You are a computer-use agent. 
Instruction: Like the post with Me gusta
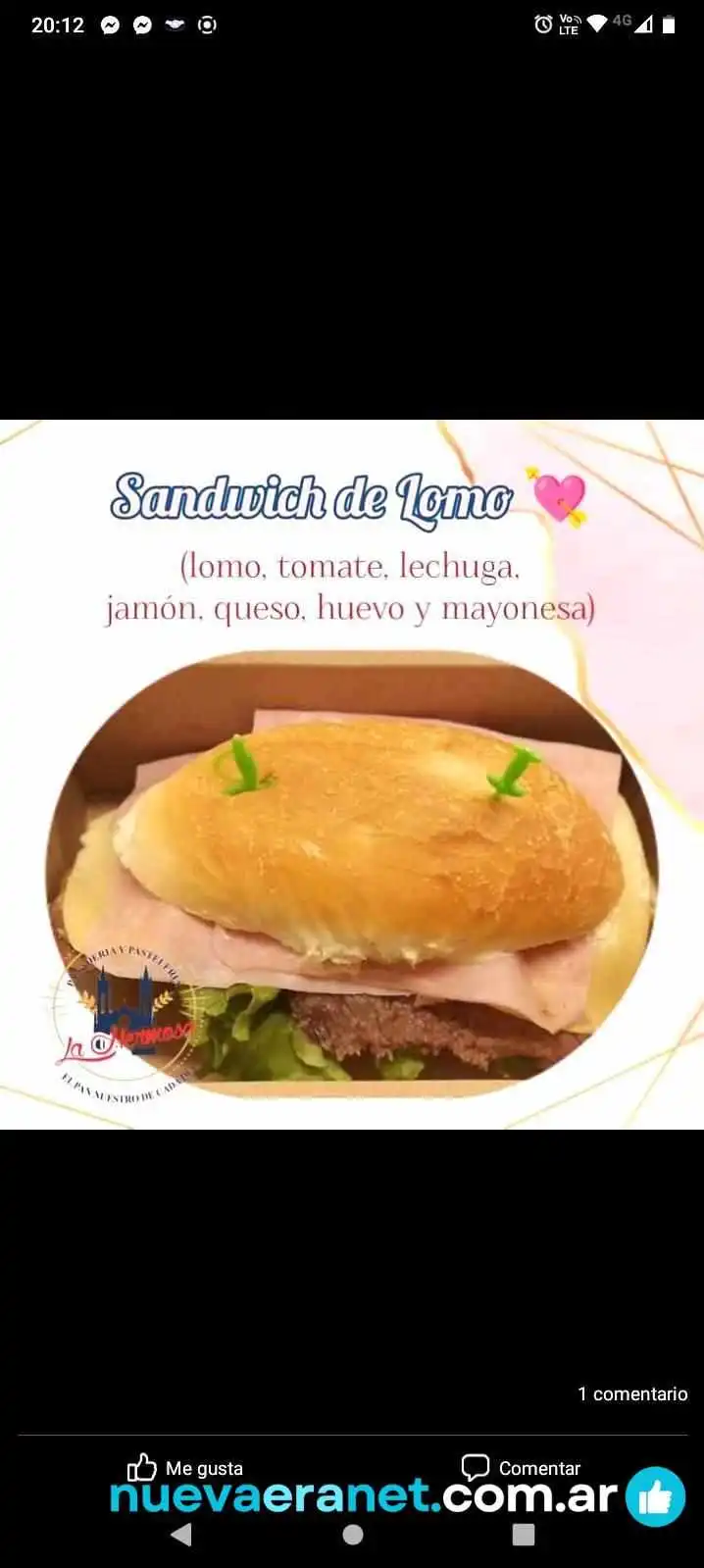point(184,1468)
